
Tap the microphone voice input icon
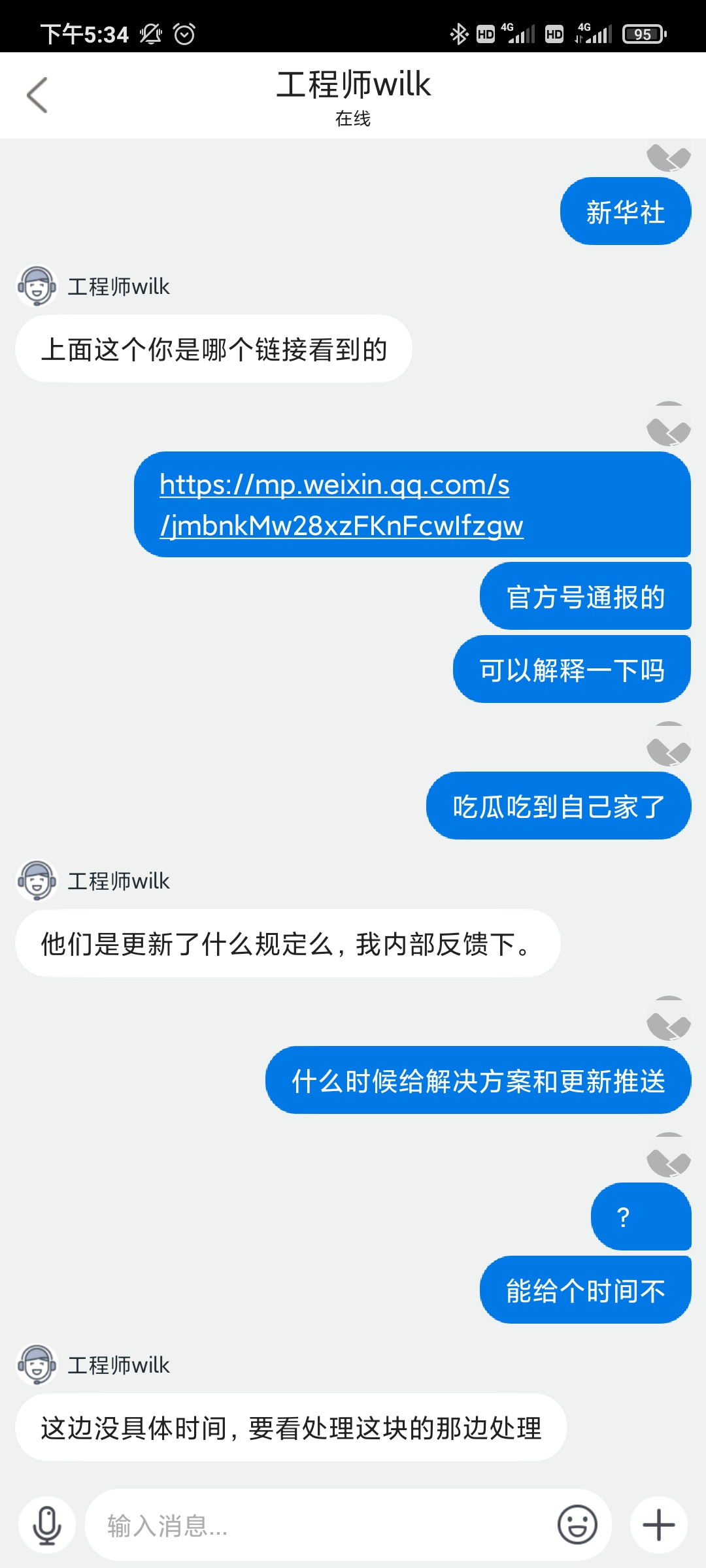[47, 1525]
